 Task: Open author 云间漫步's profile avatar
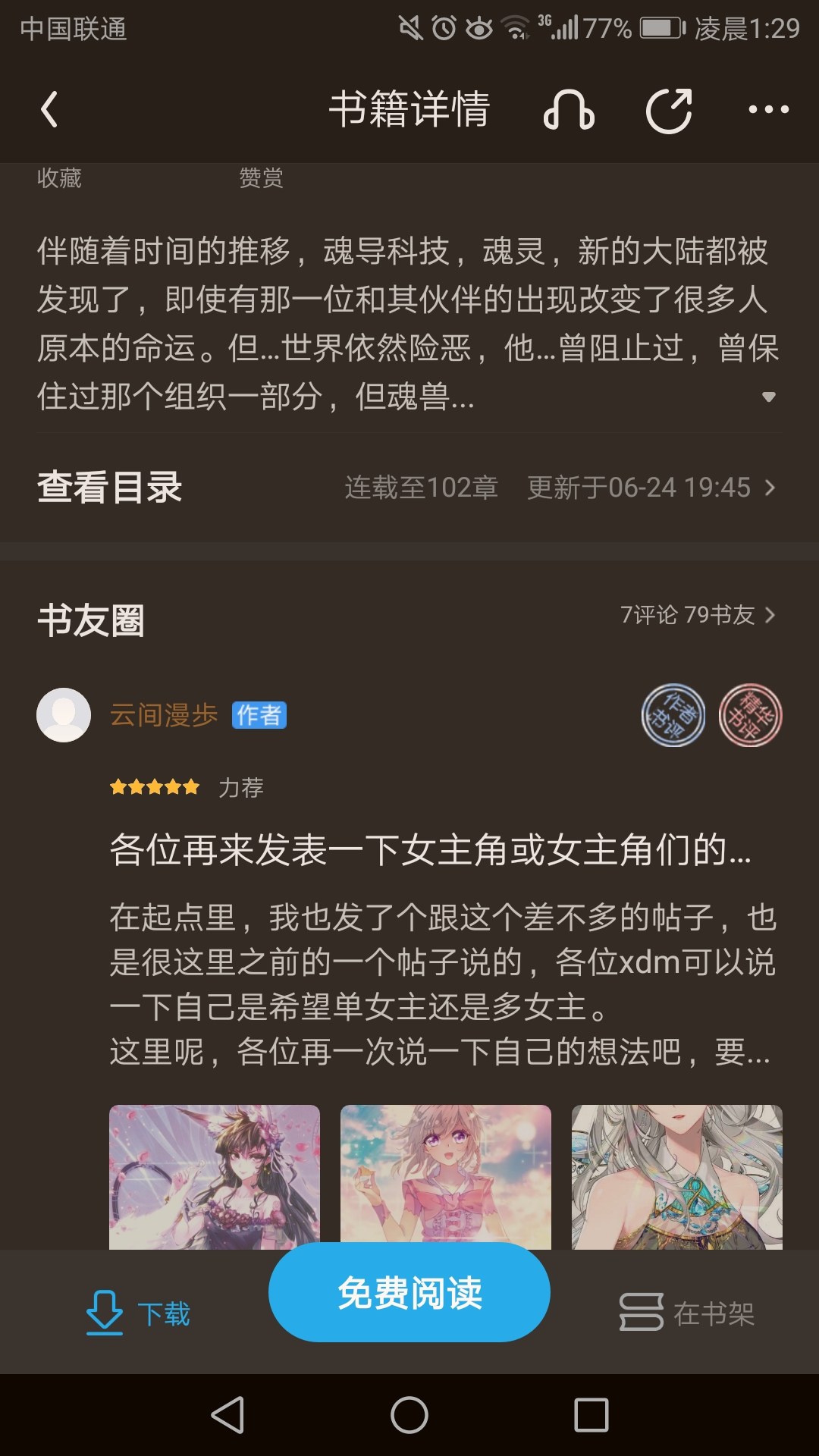click(64, 714)
